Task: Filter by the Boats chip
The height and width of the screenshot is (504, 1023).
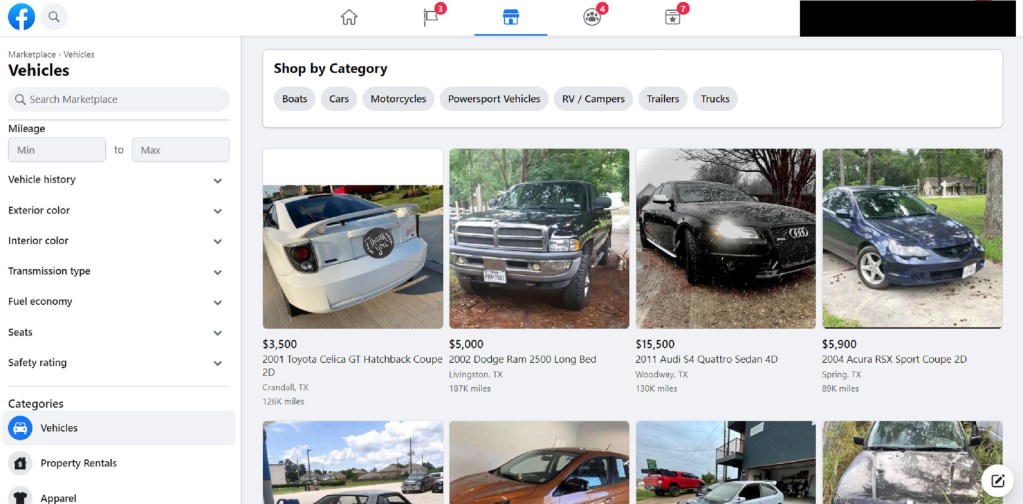Action: point(295,99)
